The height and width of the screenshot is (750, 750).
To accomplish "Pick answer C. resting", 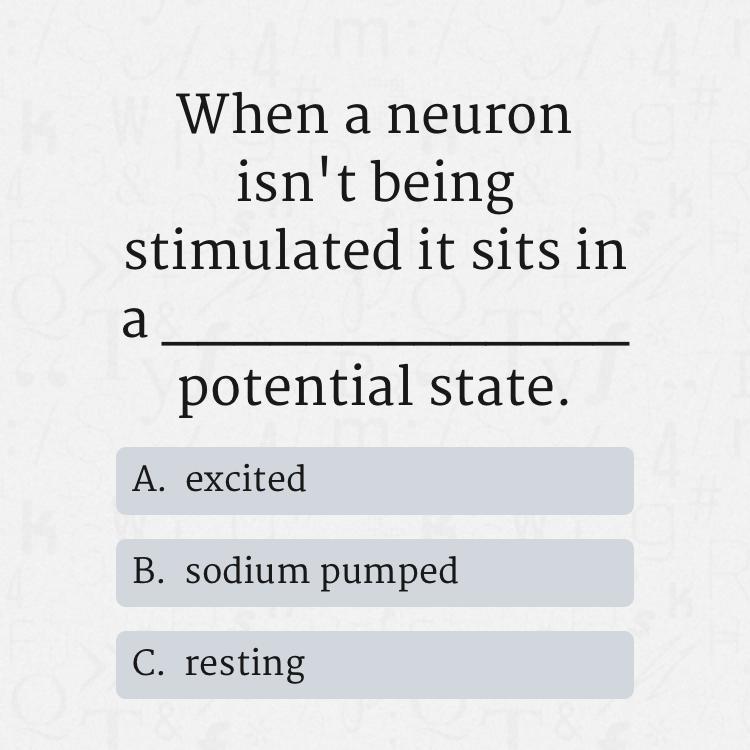I will point(374,665).
